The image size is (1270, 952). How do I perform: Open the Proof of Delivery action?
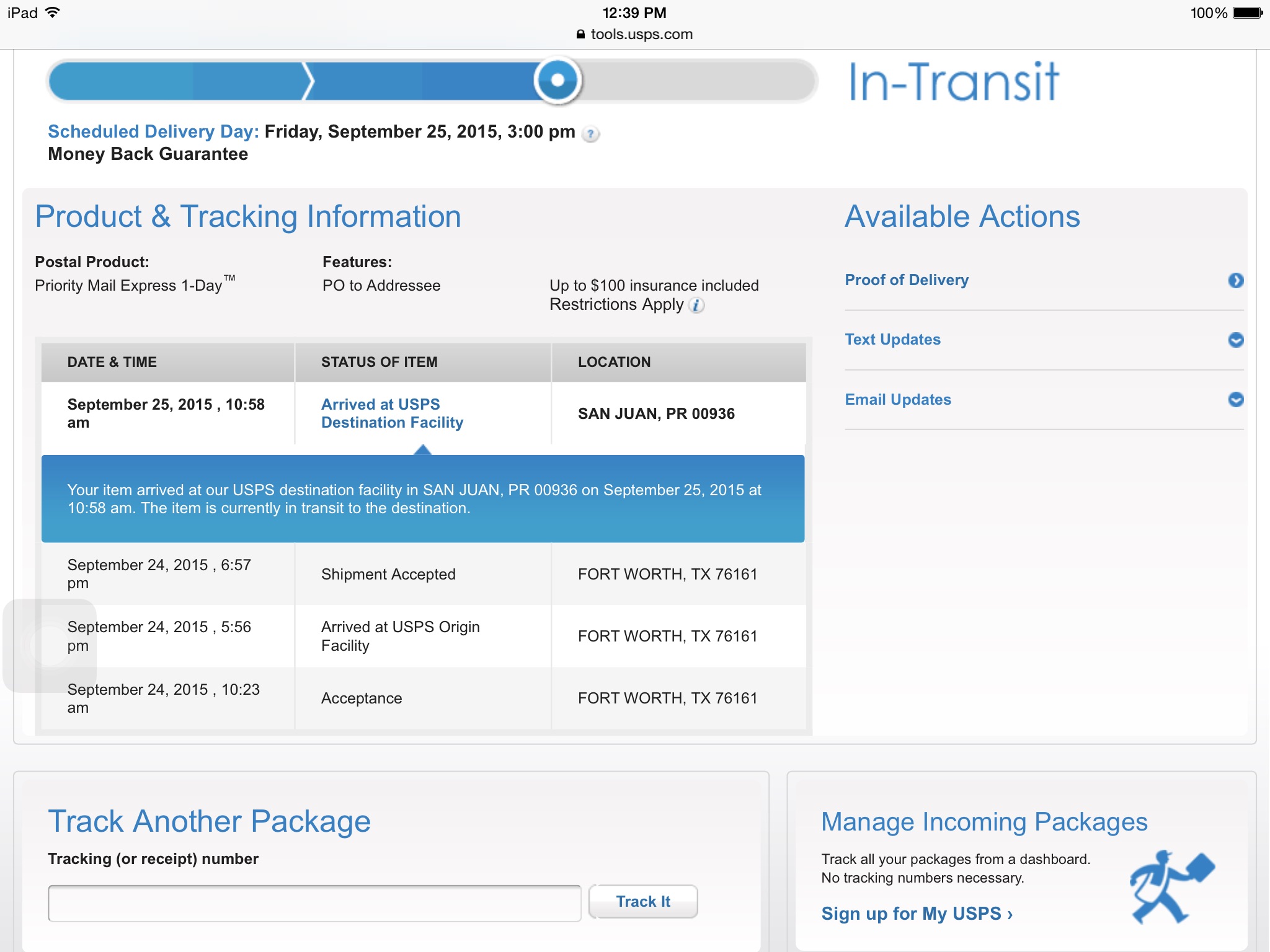pyautogui.click(x=1044, y=280)
